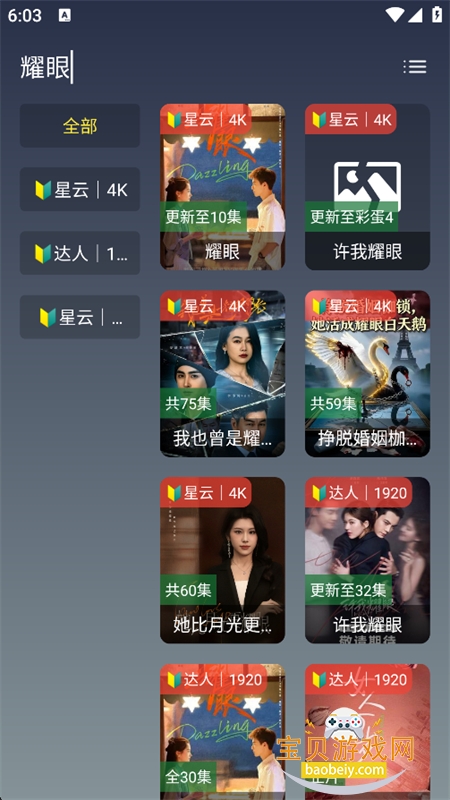The height and width of the screenshot is (800, 450).
Task: Open the list menu icon
Action: (415, 67)
